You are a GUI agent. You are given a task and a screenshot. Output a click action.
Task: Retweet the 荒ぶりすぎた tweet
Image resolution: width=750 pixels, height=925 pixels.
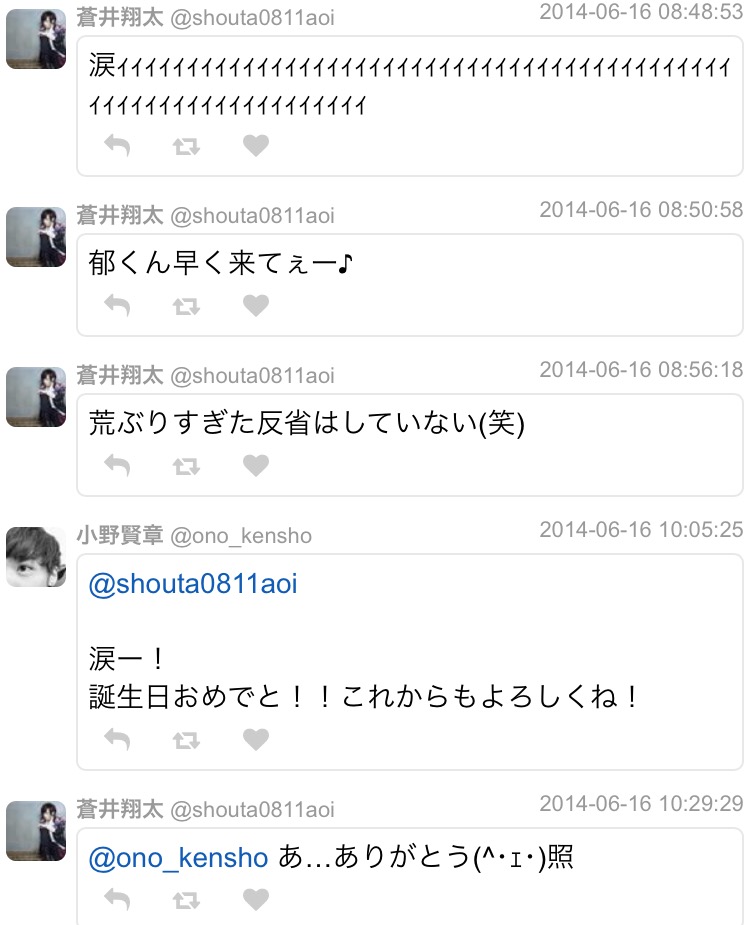pyautogui.click(x=186, y=466)
